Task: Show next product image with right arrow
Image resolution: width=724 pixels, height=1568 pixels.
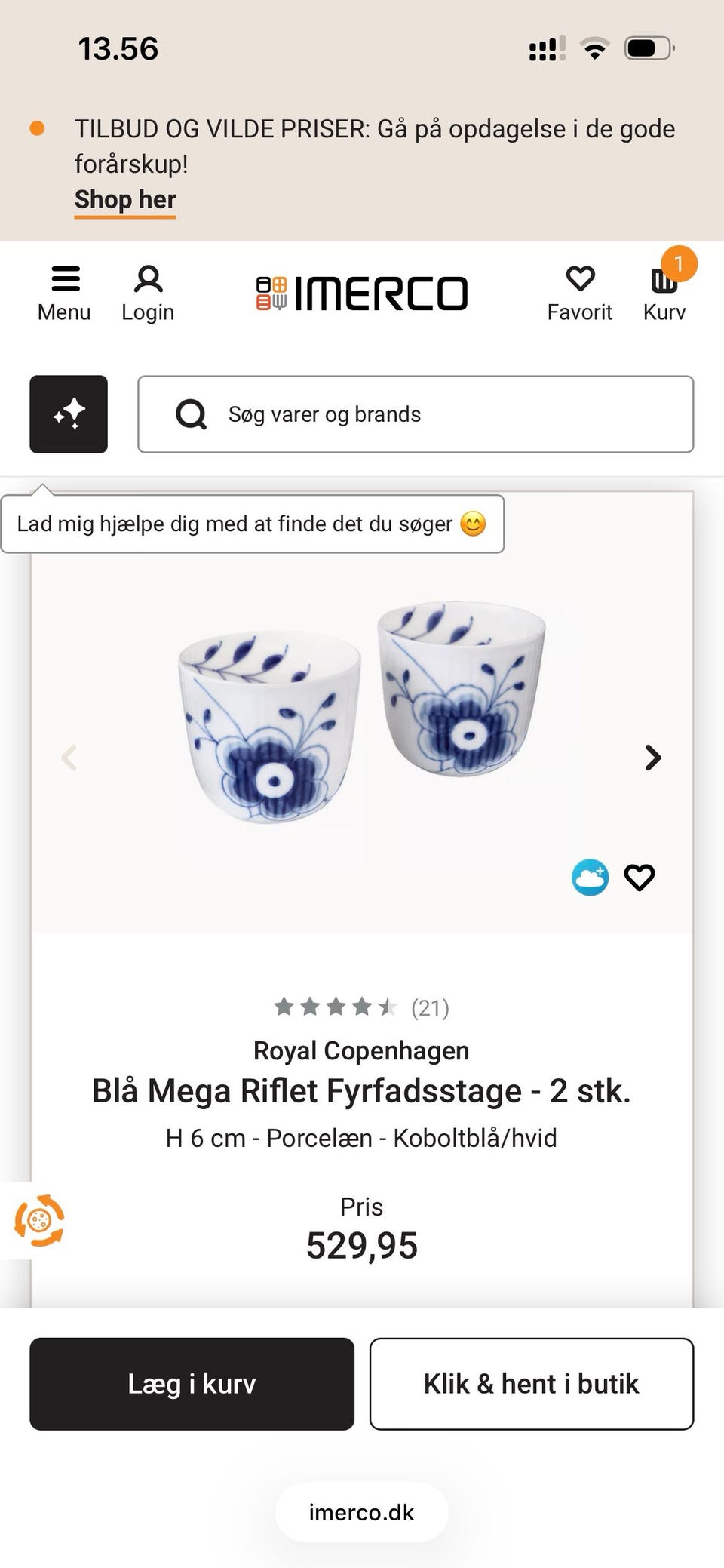Action: tap(653, 758)
